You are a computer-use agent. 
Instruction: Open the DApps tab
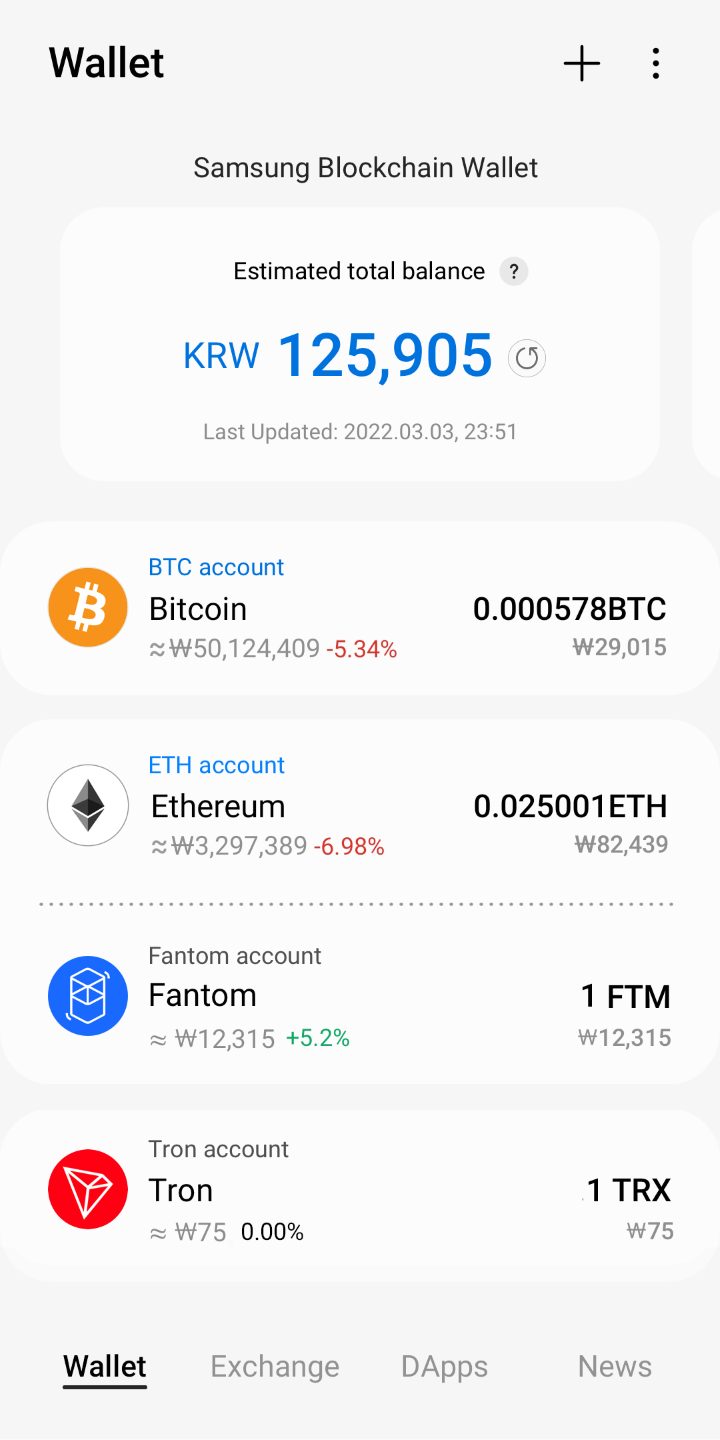point(443,1366)
